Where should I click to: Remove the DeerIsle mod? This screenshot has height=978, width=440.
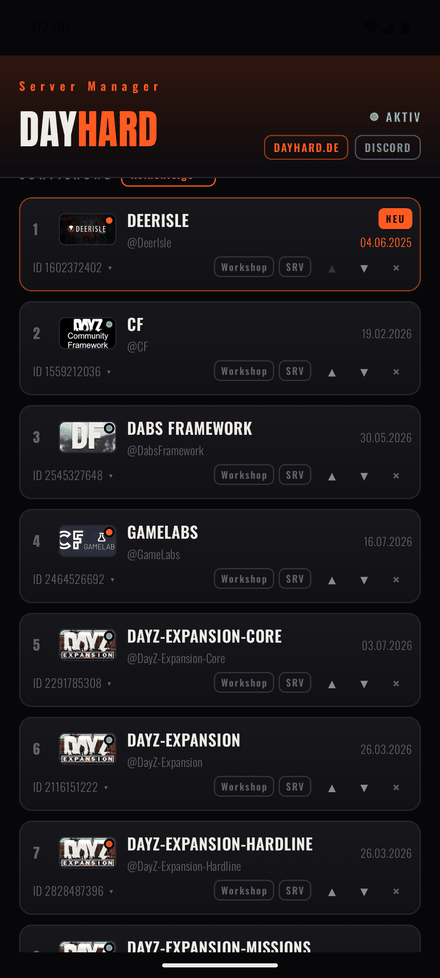tap(396, 268)
